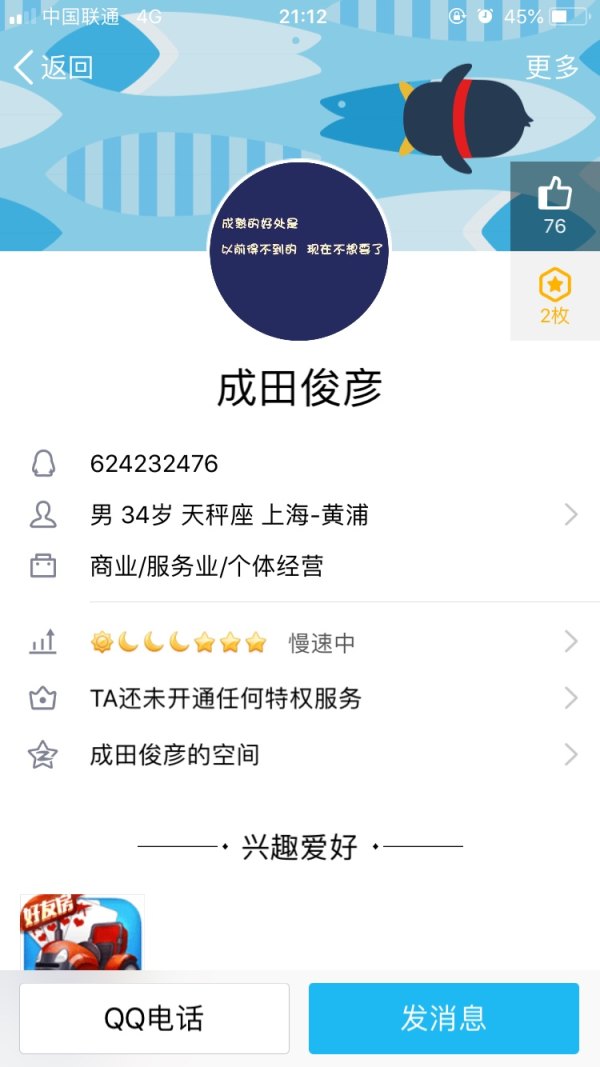Image resolution: width=600 pixels, height=1067 pixels.
Task: Start a QQ电话 call
Action: tap(154, 1018)
